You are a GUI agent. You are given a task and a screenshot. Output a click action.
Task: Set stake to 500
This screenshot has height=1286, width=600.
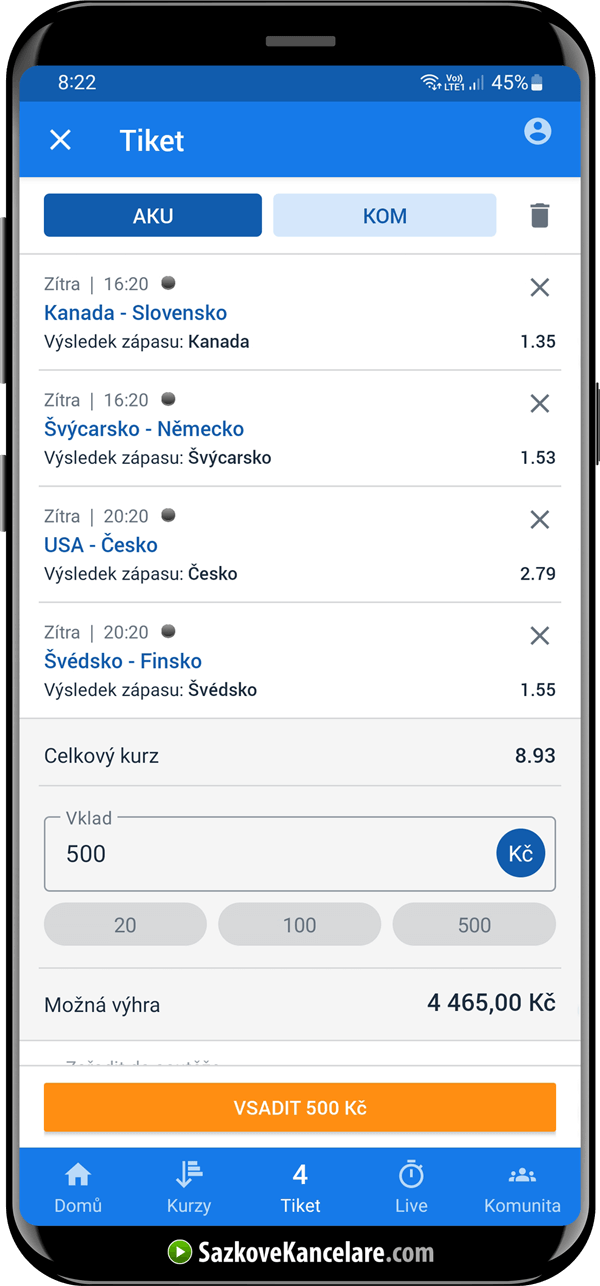tap(474, 925)
